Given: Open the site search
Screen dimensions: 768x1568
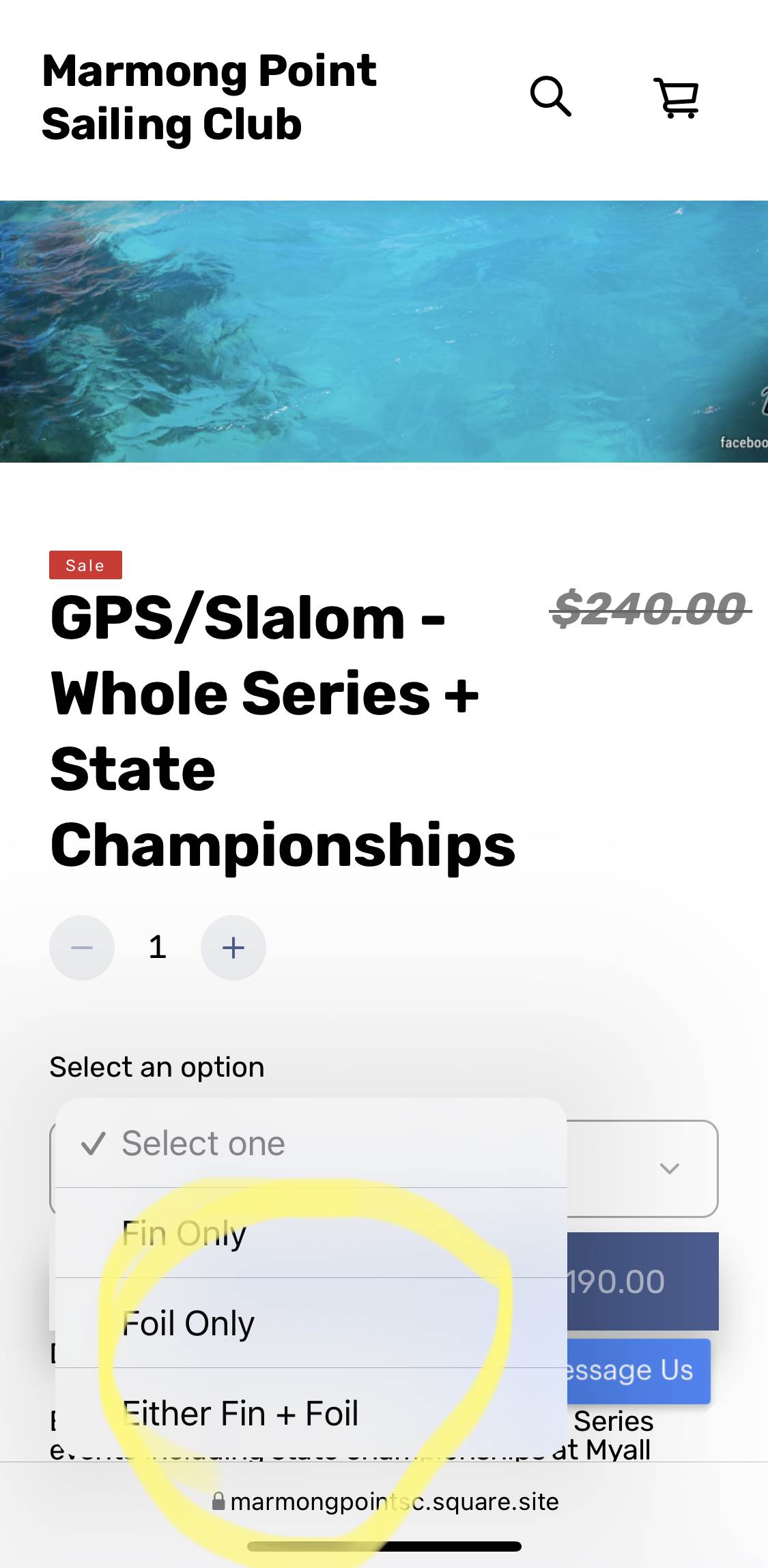Looking at the screenshot, I should [550, 96].
